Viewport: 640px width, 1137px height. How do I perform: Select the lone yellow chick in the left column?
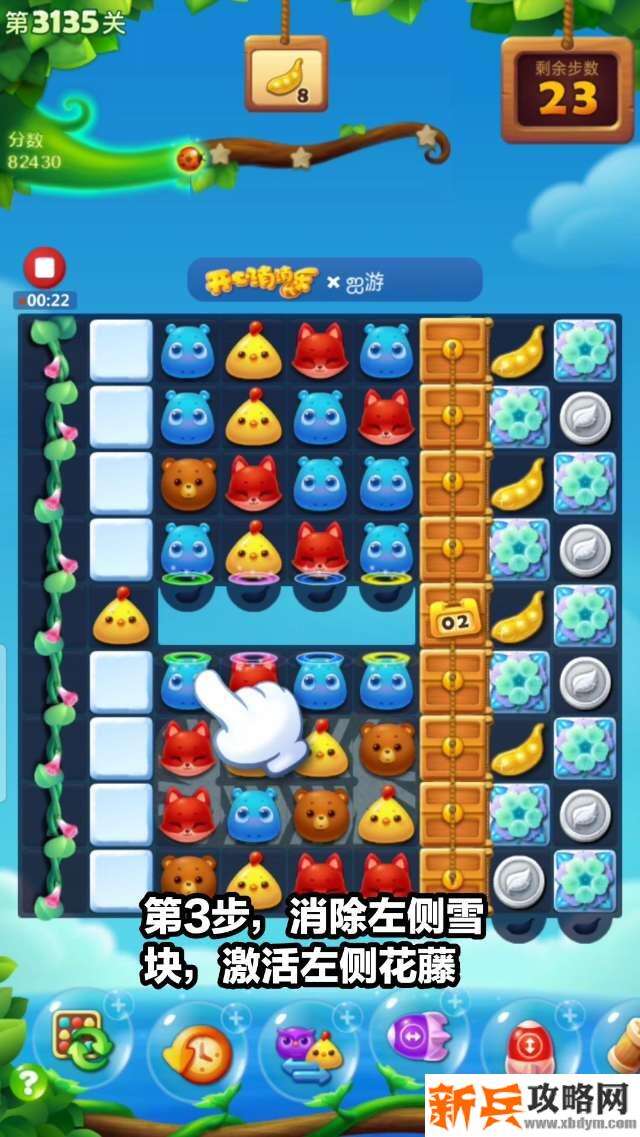(x=122, y=618)
